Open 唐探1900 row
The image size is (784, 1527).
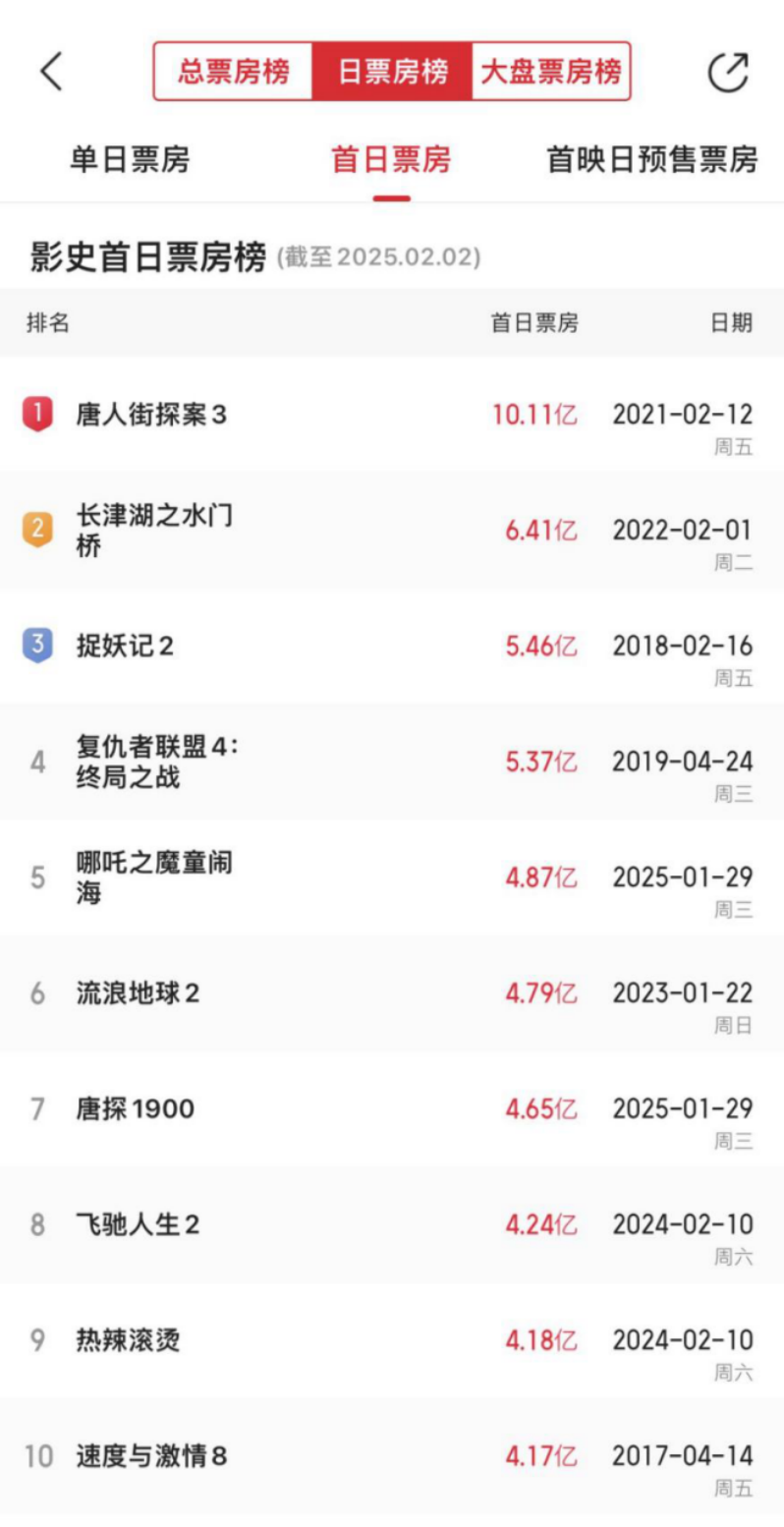point(392,1110)
